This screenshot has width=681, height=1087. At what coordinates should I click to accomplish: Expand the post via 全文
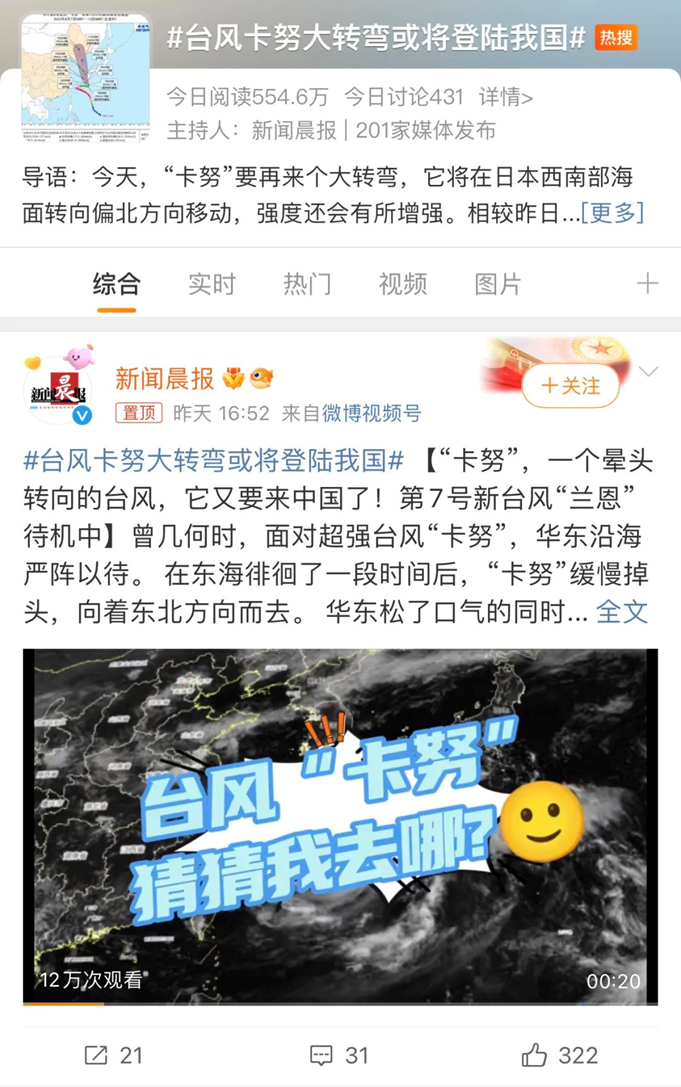(x=622, y=612)
